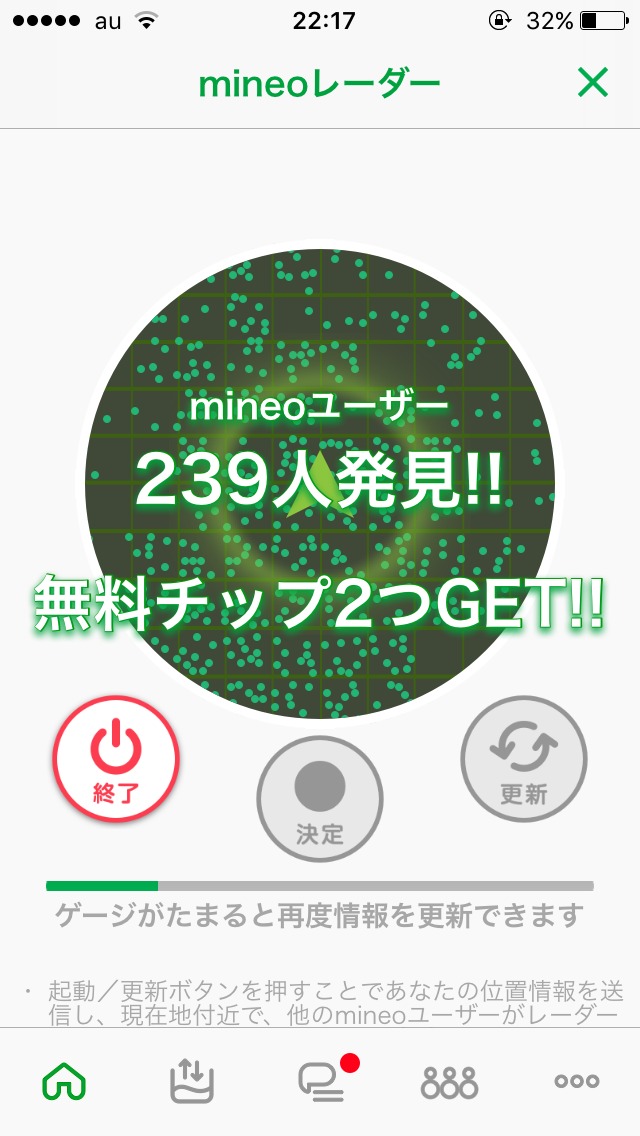Tap the 決定 button

tap(320, 798)
